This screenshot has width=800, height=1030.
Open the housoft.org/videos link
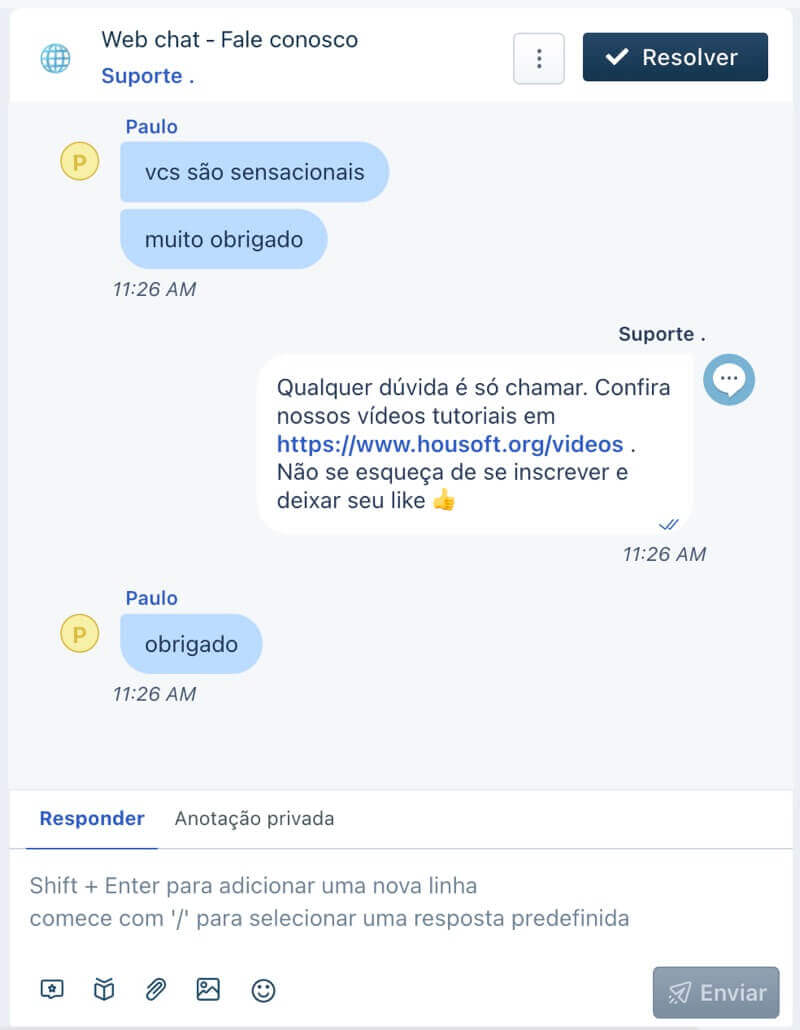(450, 444)
